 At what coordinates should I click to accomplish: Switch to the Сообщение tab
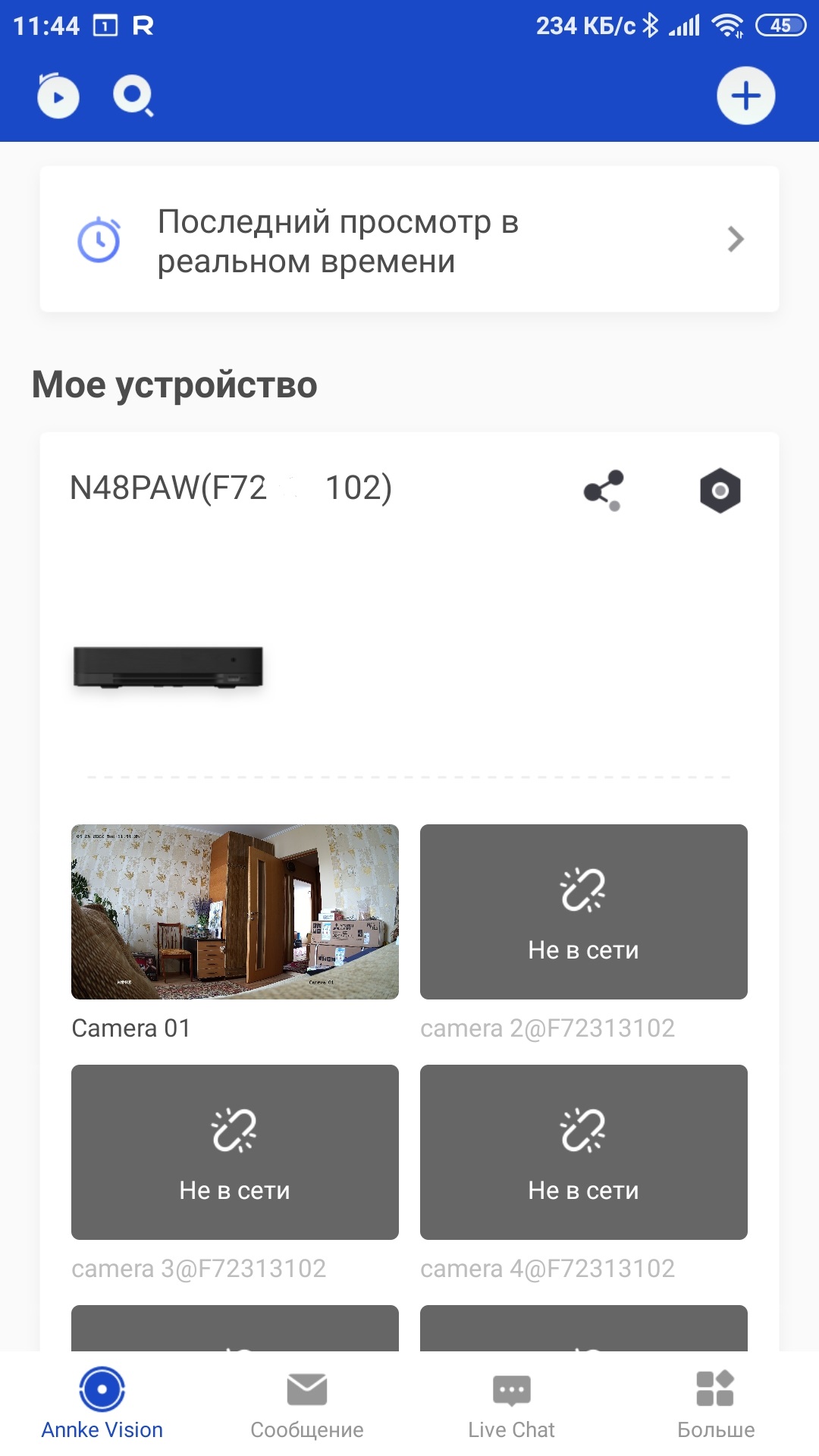point(307,1403)
